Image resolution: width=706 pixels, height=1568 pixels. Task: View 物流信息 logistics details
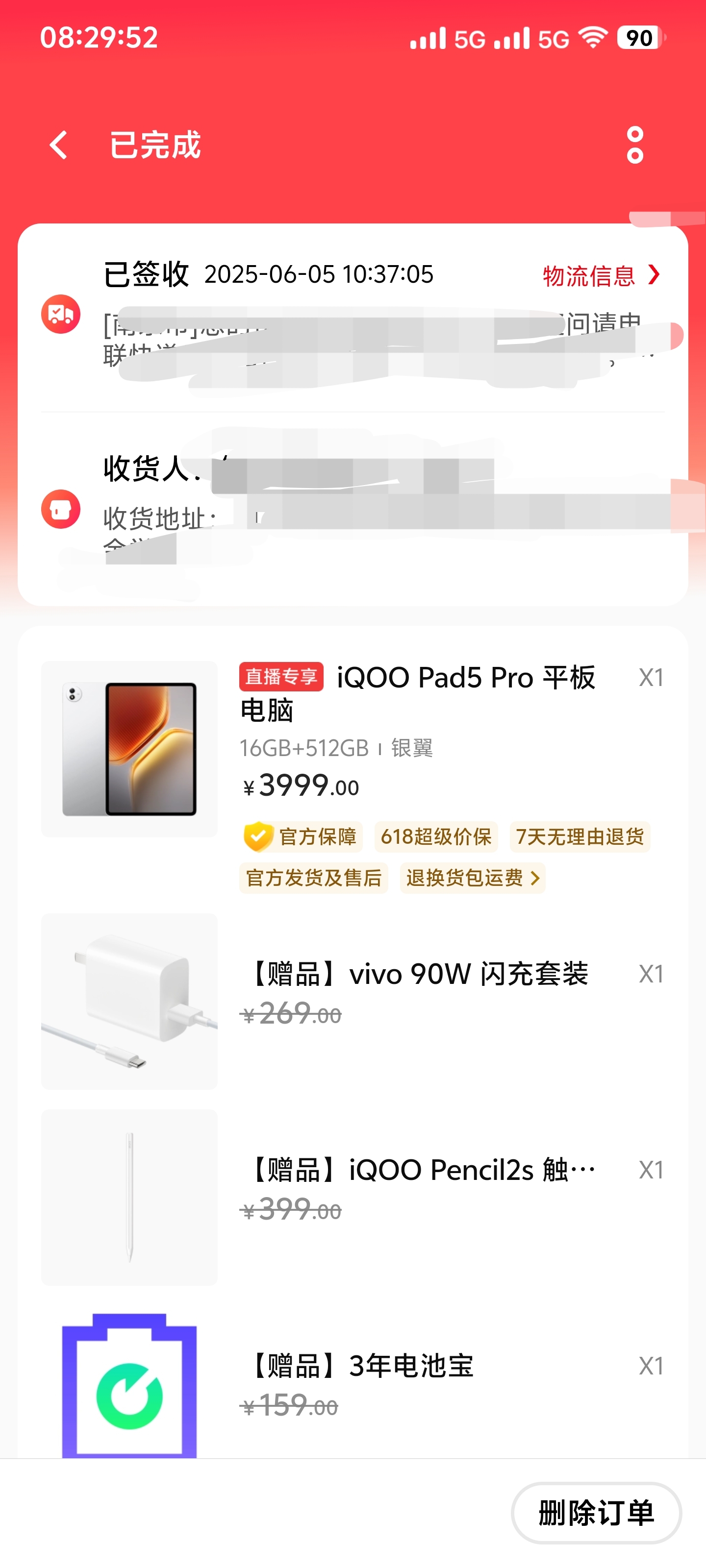pos(601,276)
